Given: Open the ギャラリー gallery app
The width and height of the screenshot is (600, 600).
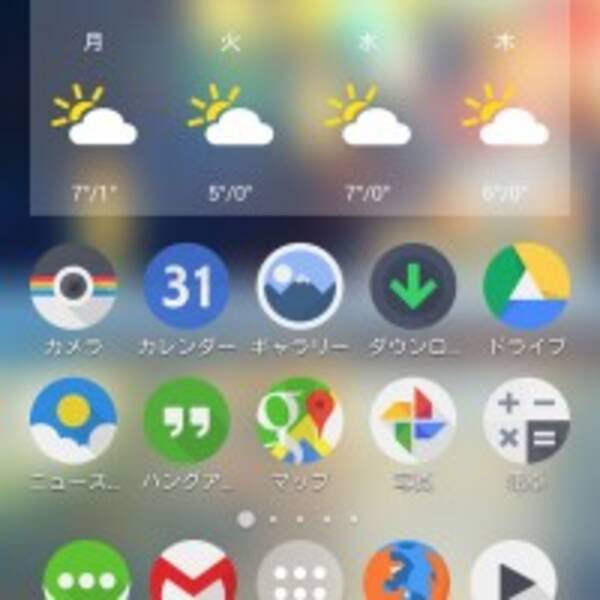Looking at the screenshot, I should pos(300,287).
